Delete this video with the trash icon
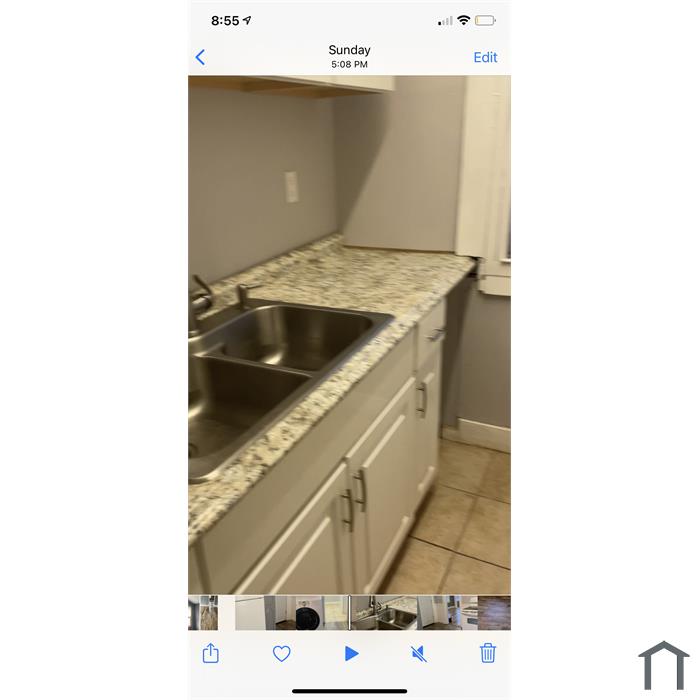The height and width of the screenshot is (700, 700). [488, 653]
